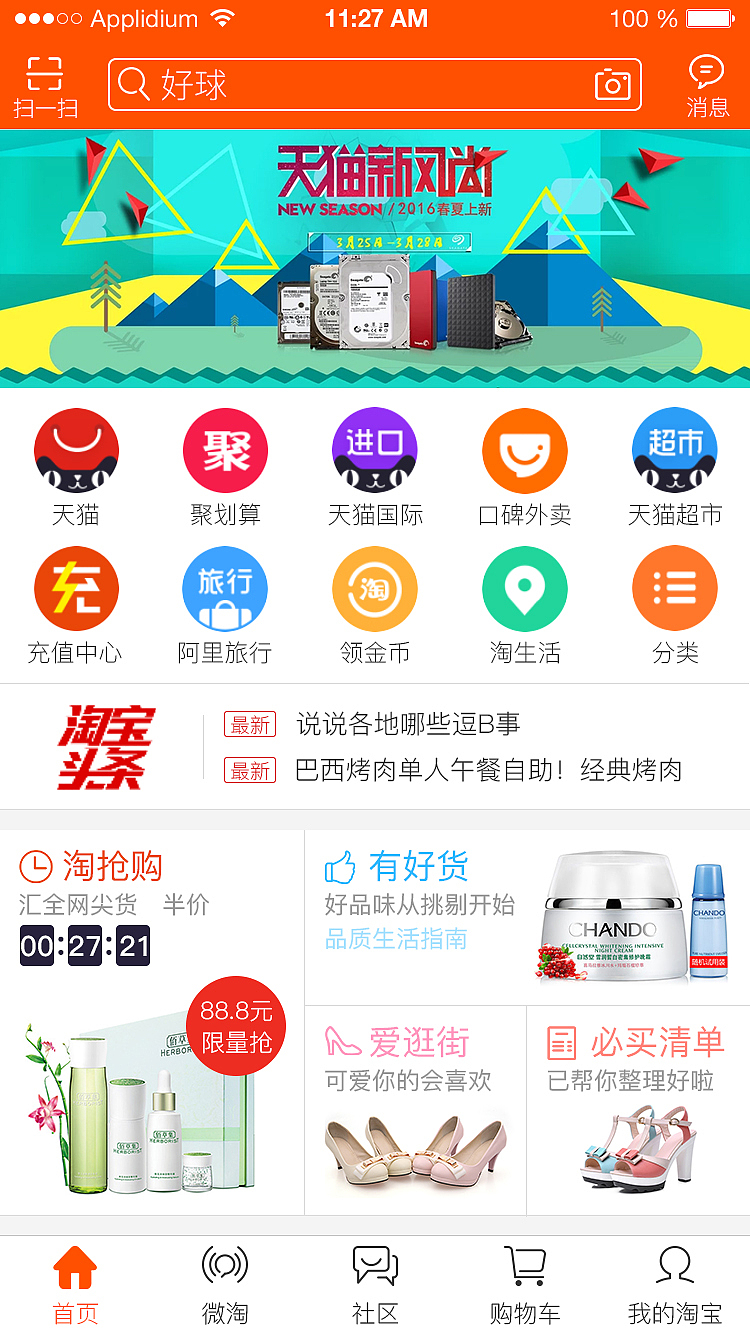Image resolution: width=750 pixels, height=1334 pixels.
Task: Launch the 充值中心 recharge center
Action: click(76, 588)
